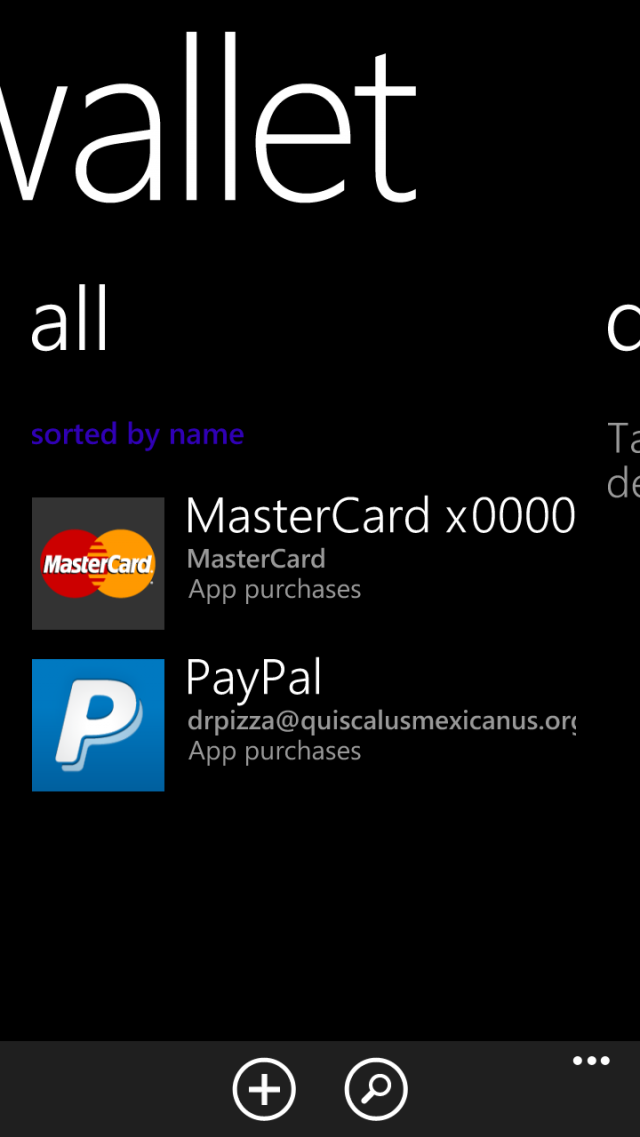Change the sorted by name order
The height and width of the screenshot is (1137, 640).
pyautogui.click(x=138, y=434)
